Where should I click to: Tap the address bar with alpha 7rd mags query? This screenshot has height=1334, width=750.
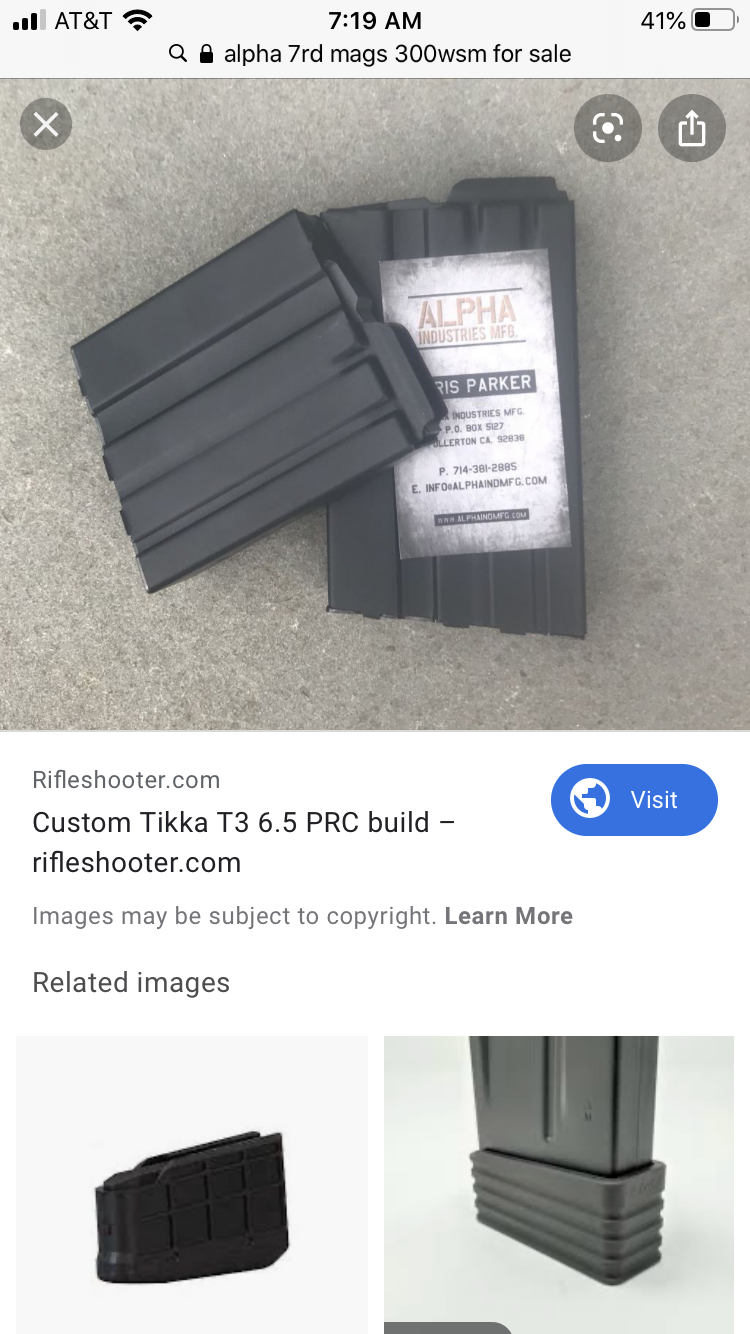point(375,54)
